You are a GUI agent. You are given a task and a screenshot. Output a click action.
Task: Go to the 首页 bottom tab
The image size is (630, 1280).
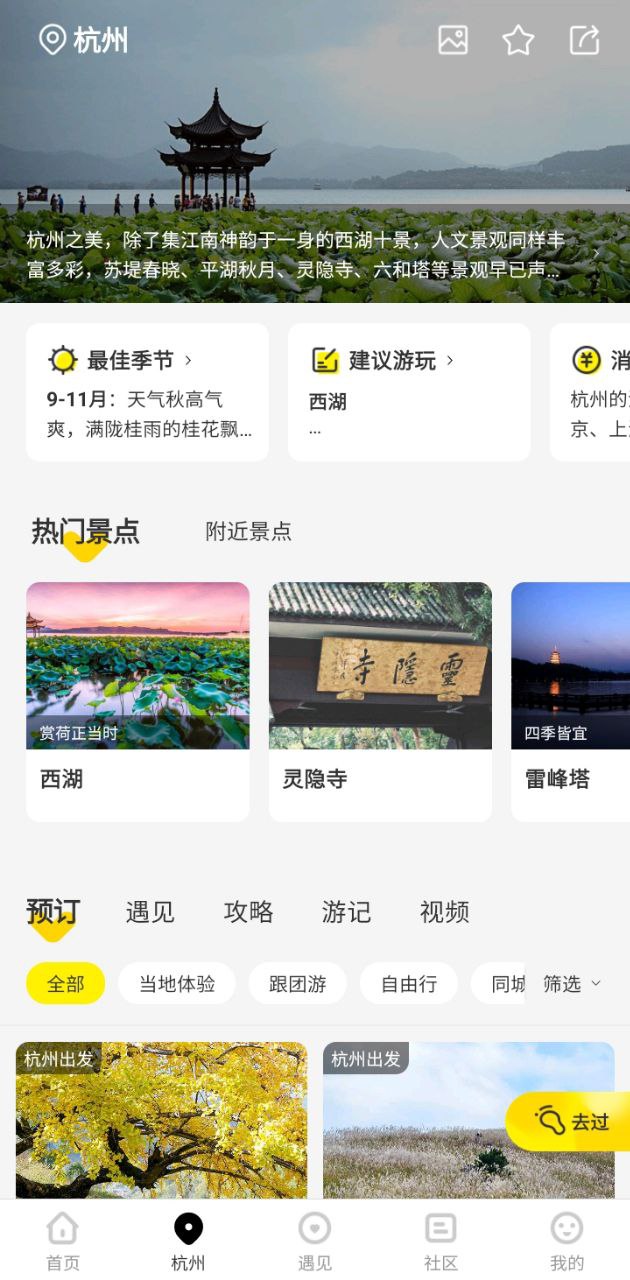click(62, 1241)
